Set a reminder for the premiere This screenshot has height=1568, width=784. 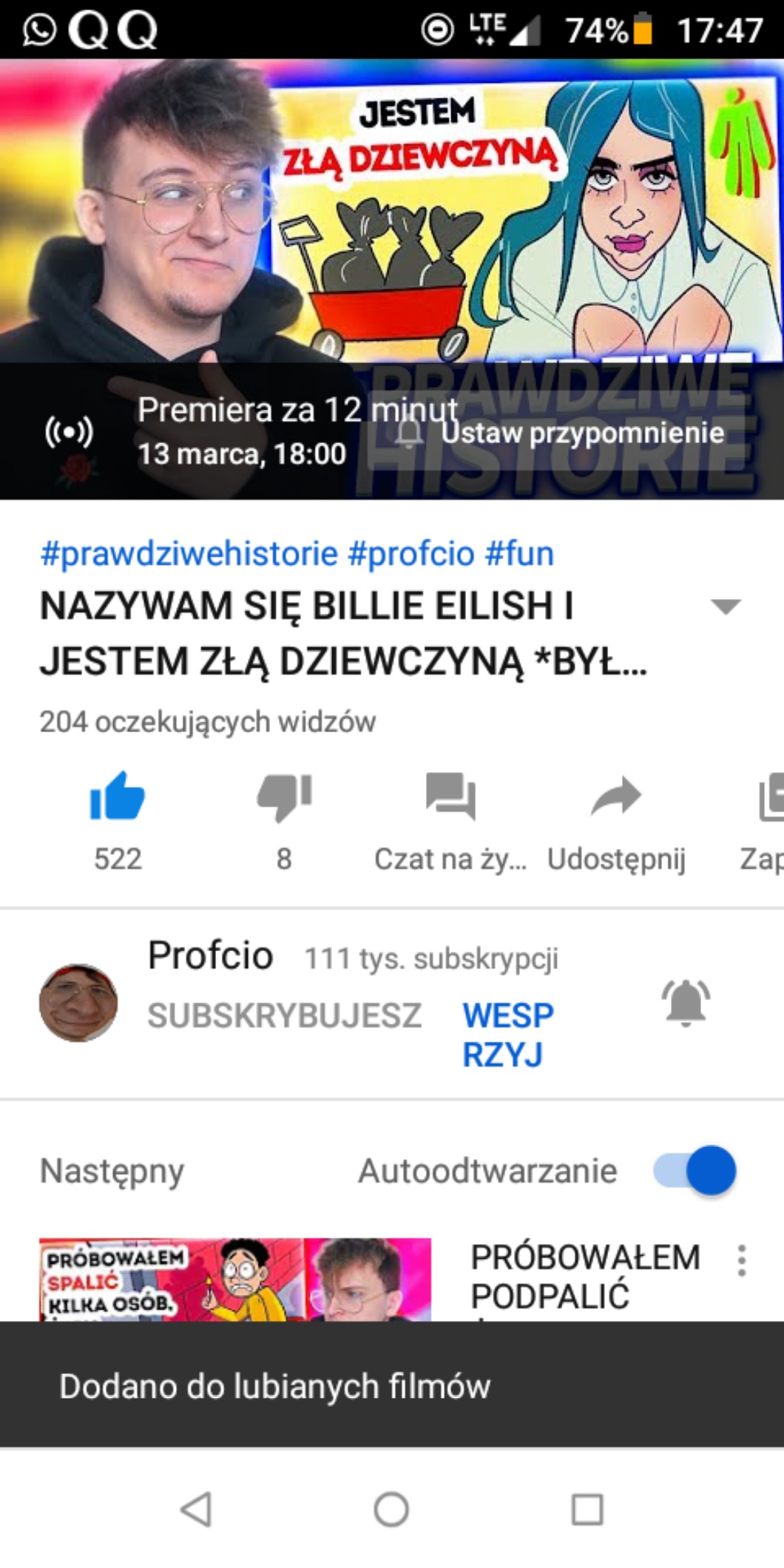(x=566, y=433)
